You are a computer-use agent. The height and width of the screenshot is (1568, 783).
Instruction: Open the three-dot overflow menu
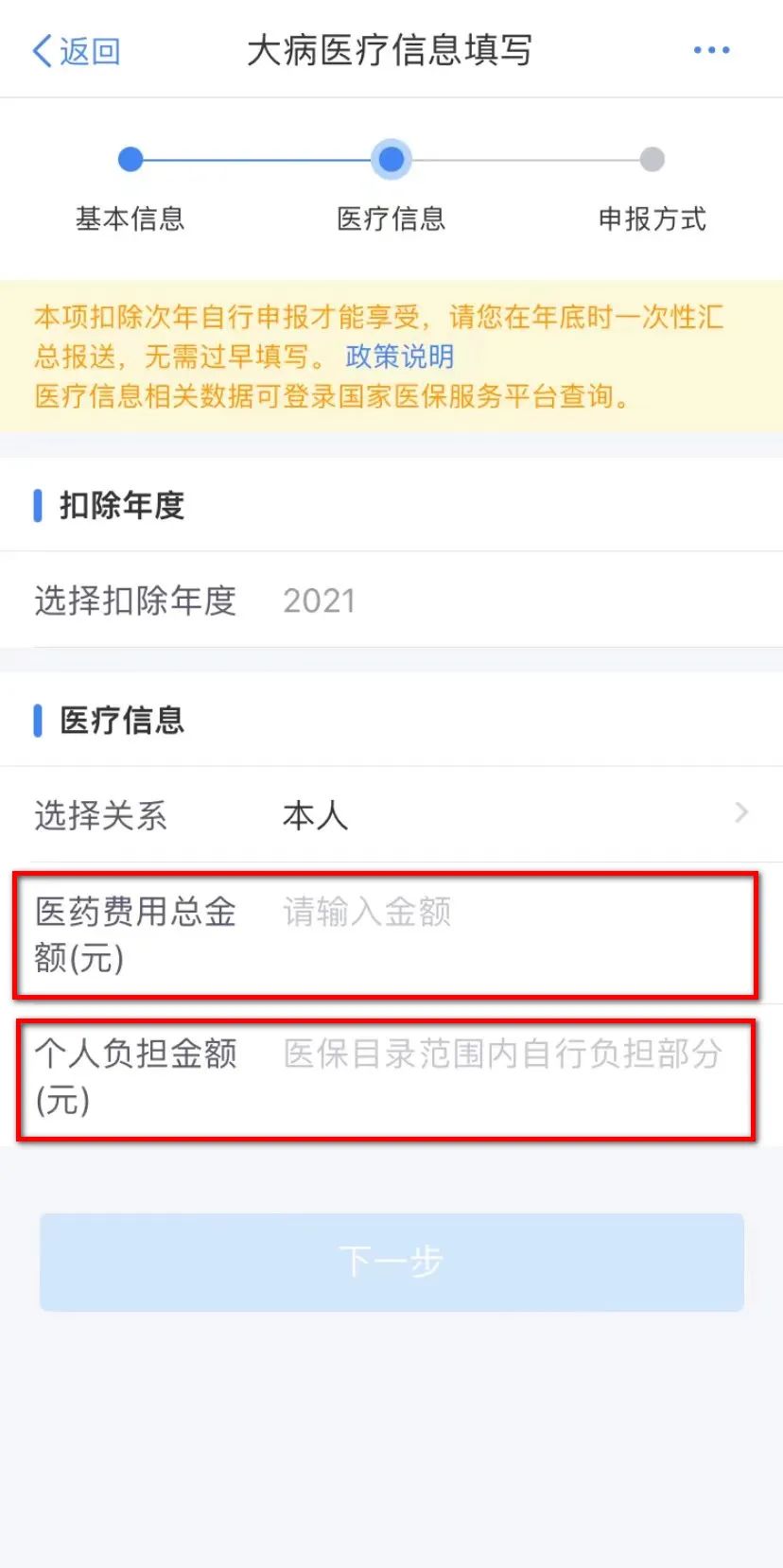pos(711,50)
